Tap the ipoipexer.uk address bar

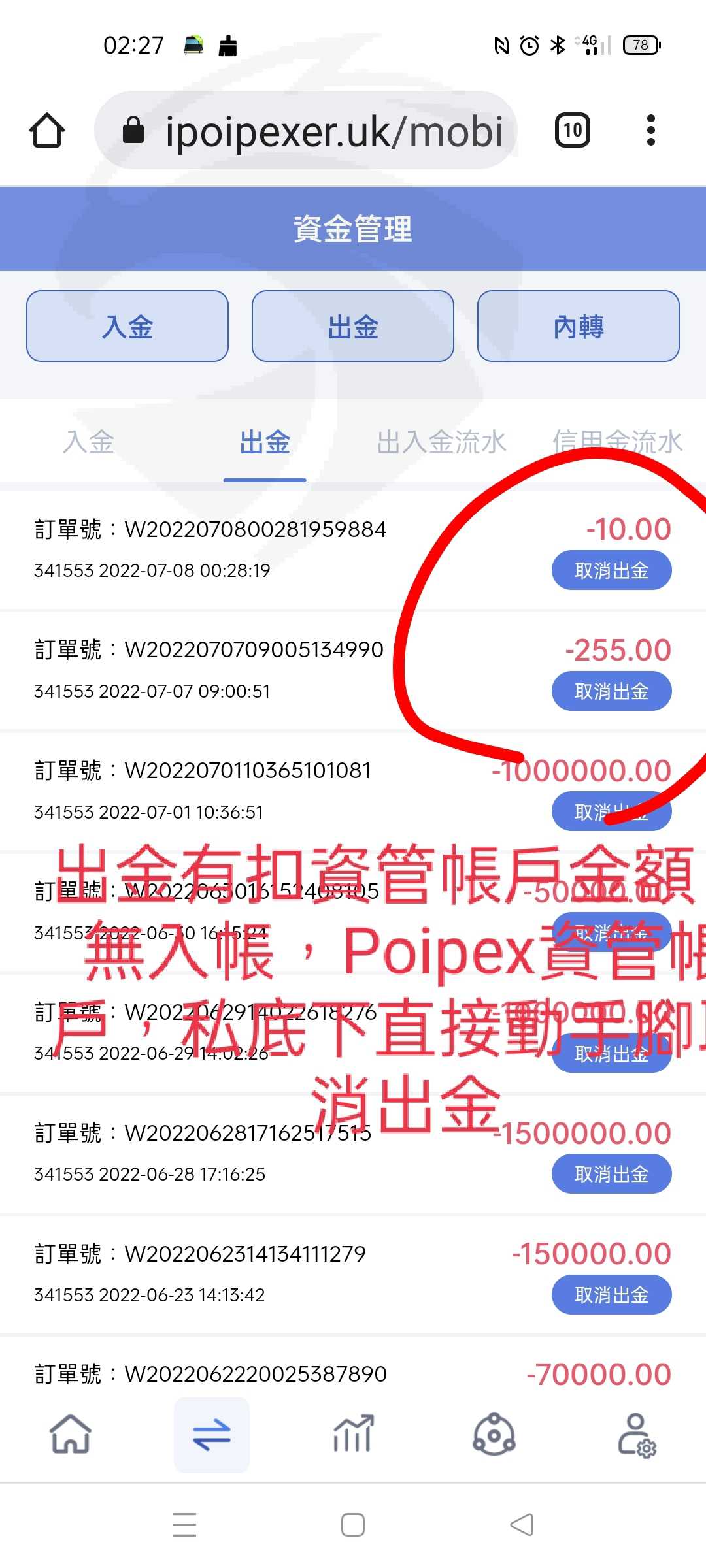306,130
